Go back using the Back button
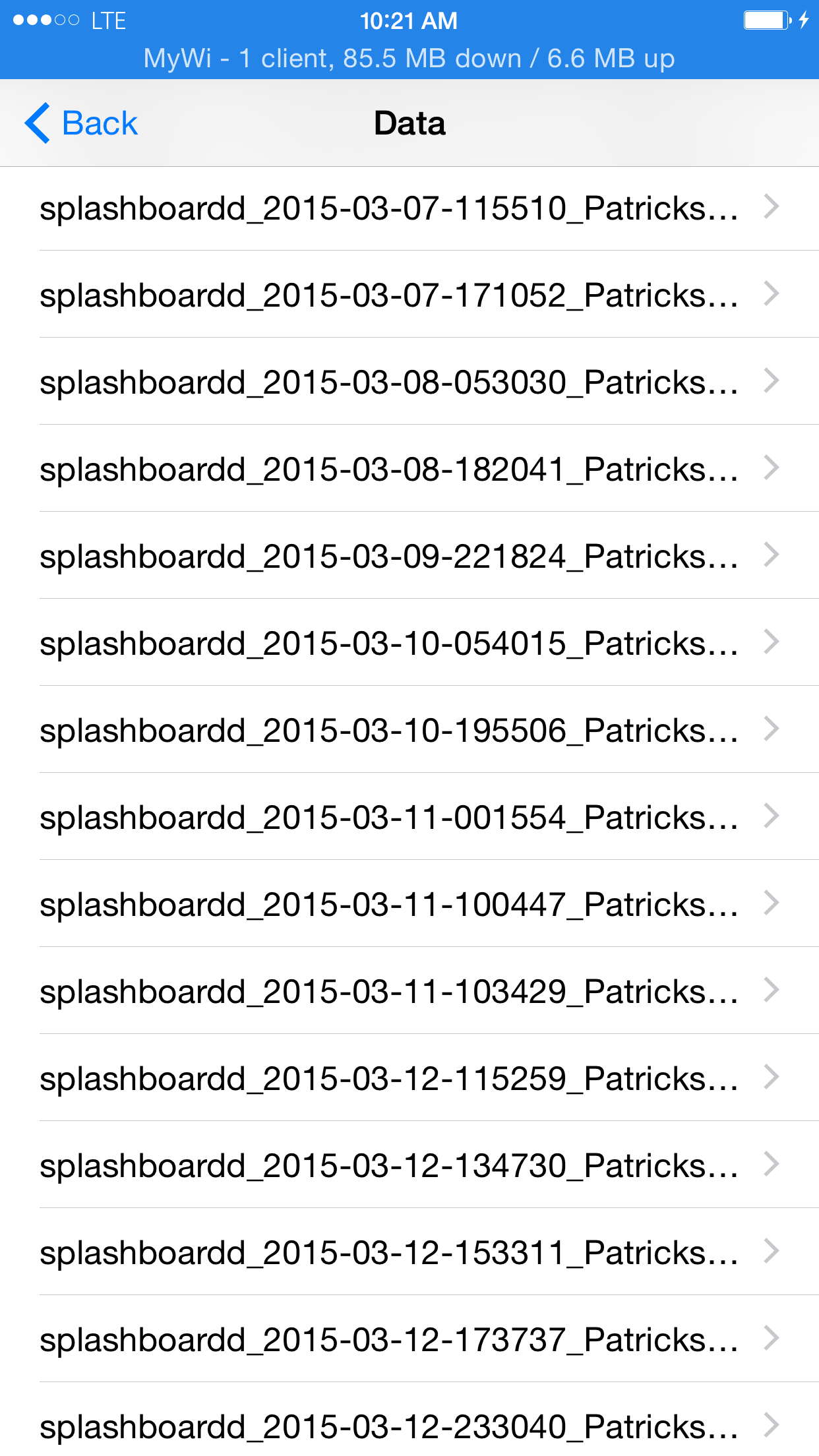The image size is (819, 1456). (81, 123)
